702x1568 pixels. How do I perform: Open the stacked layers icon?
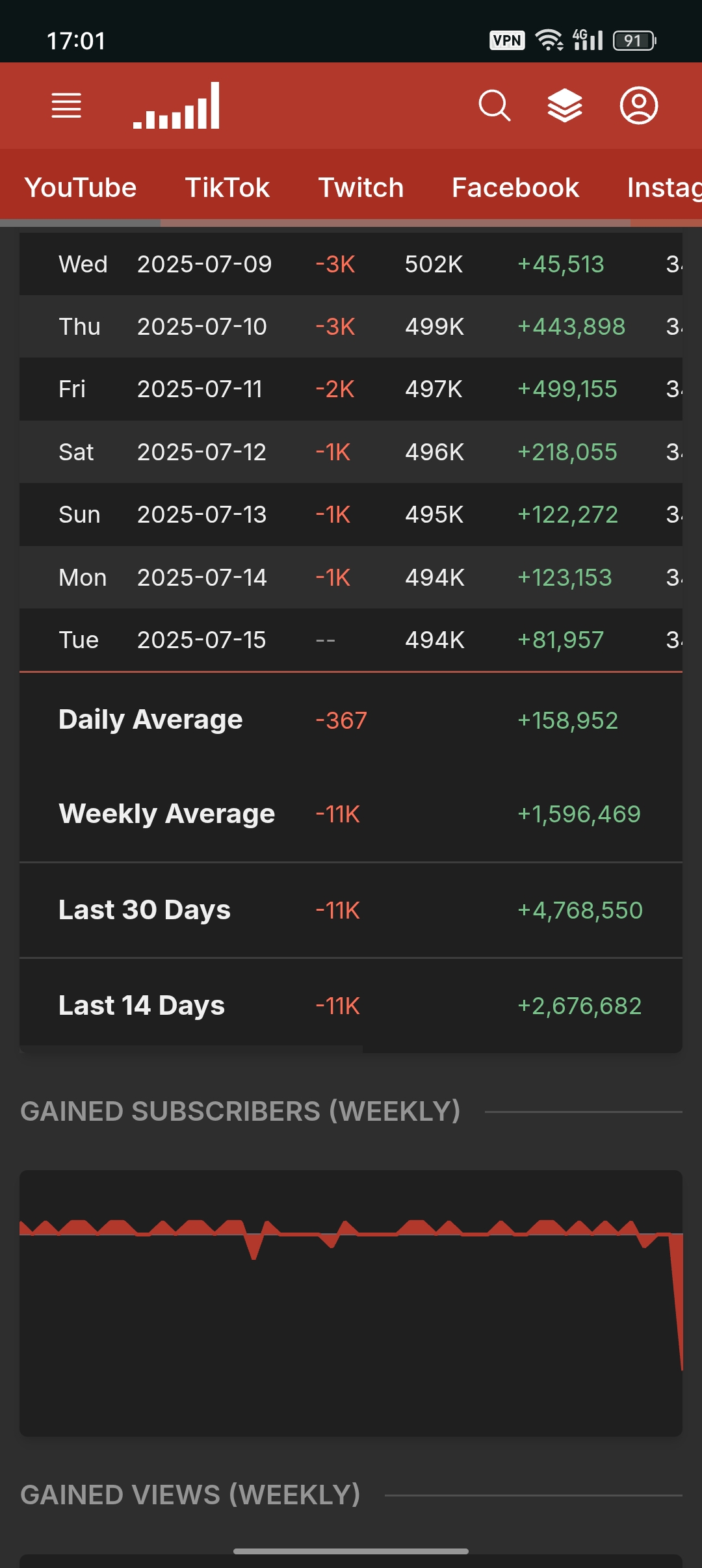565,105
